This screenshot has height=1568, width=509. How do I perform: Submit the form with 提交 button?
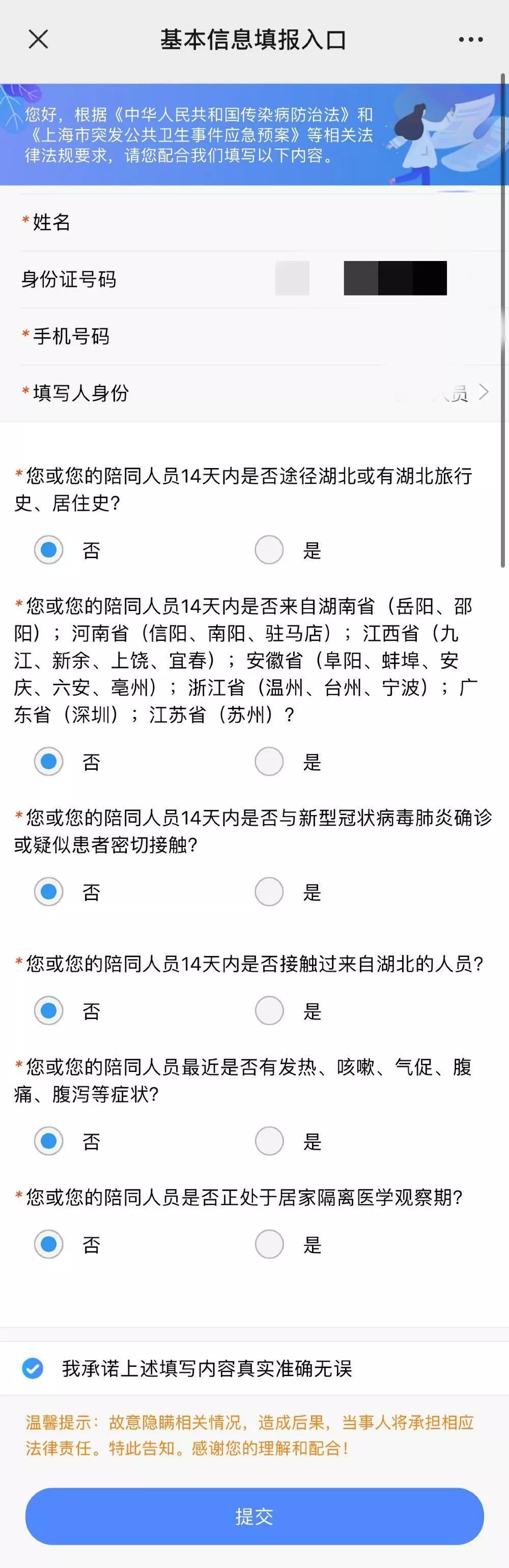coord(254,1516)
